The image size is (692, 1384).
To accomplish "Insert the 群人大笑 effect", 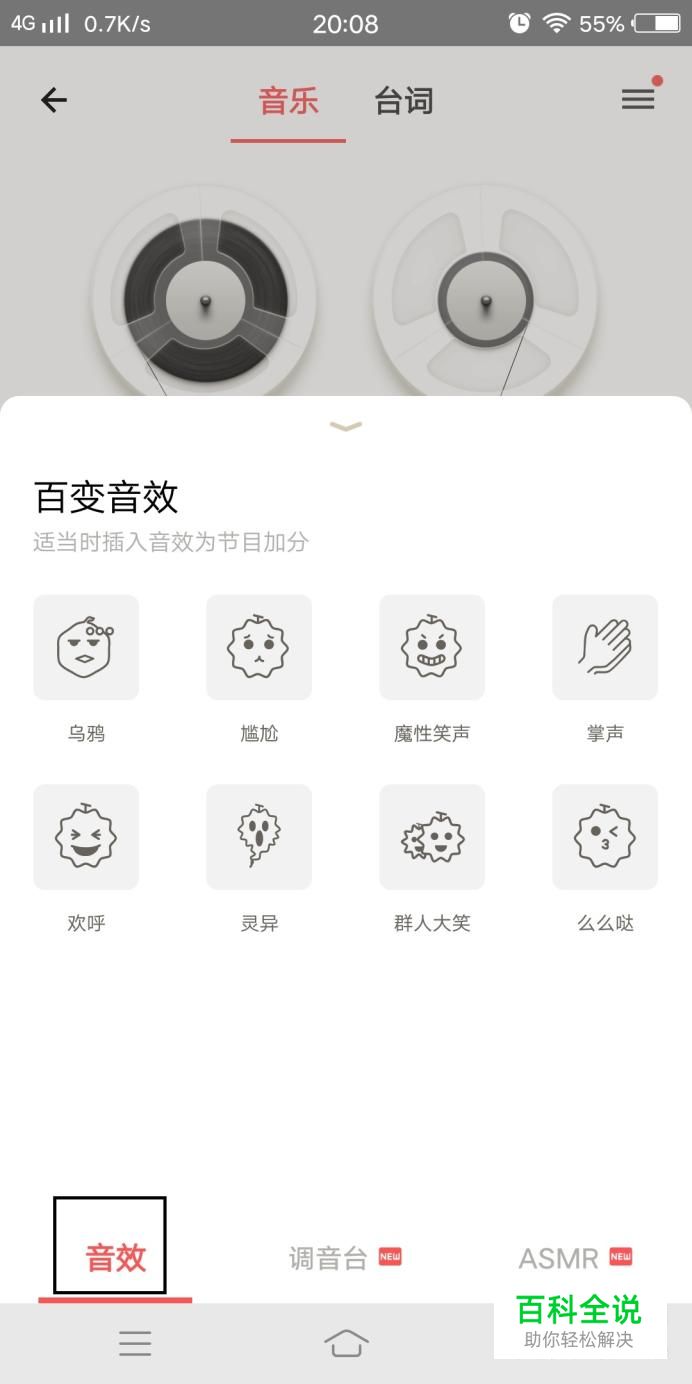I will point(432,837).
